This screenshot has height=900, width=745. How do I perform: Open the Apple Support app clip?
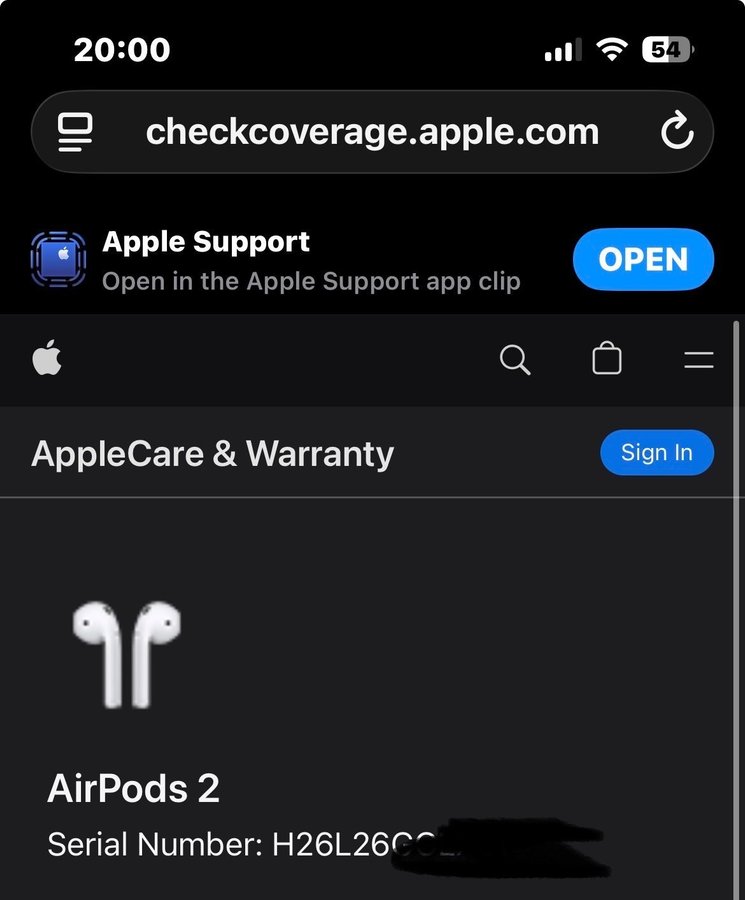pyautogui.click(x=643, y=260)
